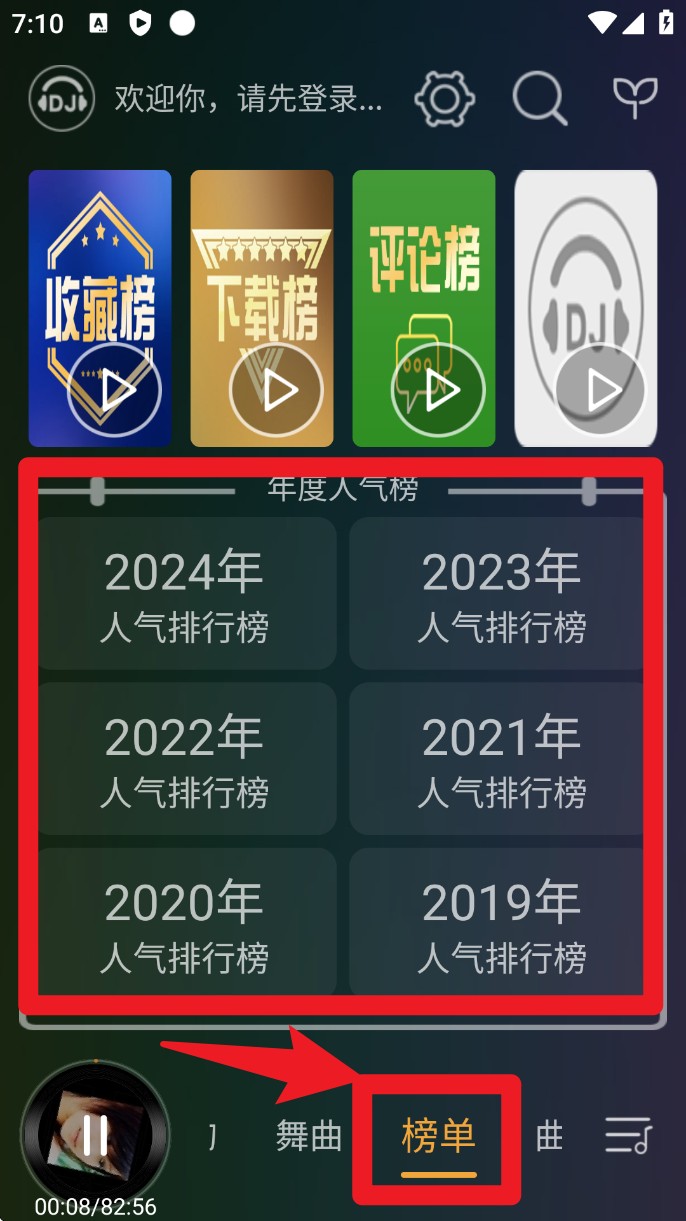Open the 下载榜 chart card
Image resolution: width=686 pixels, height=1221 pixels.
pos(262,308)
